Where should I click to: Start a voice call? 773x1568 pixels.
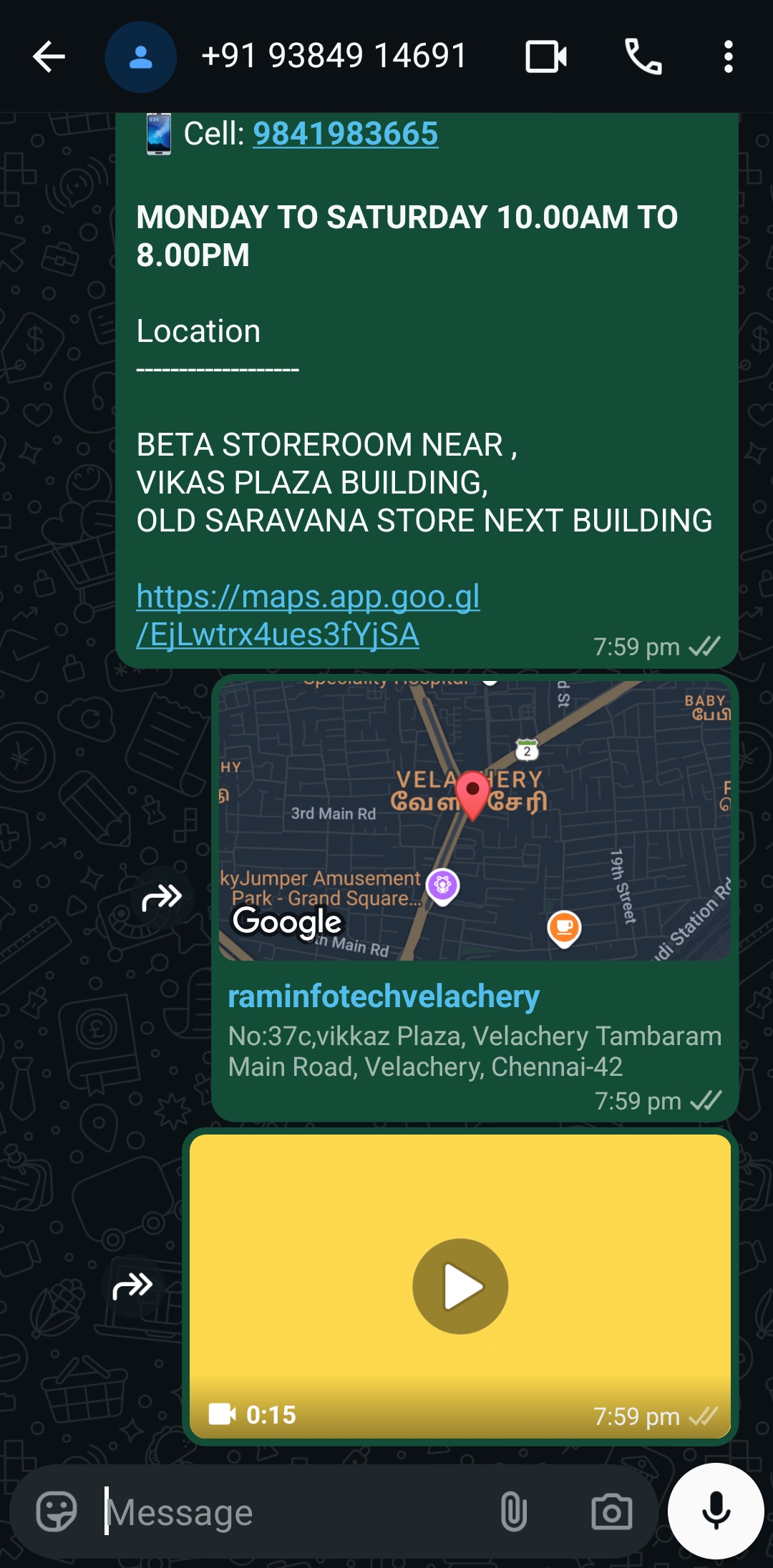point(643,57)
